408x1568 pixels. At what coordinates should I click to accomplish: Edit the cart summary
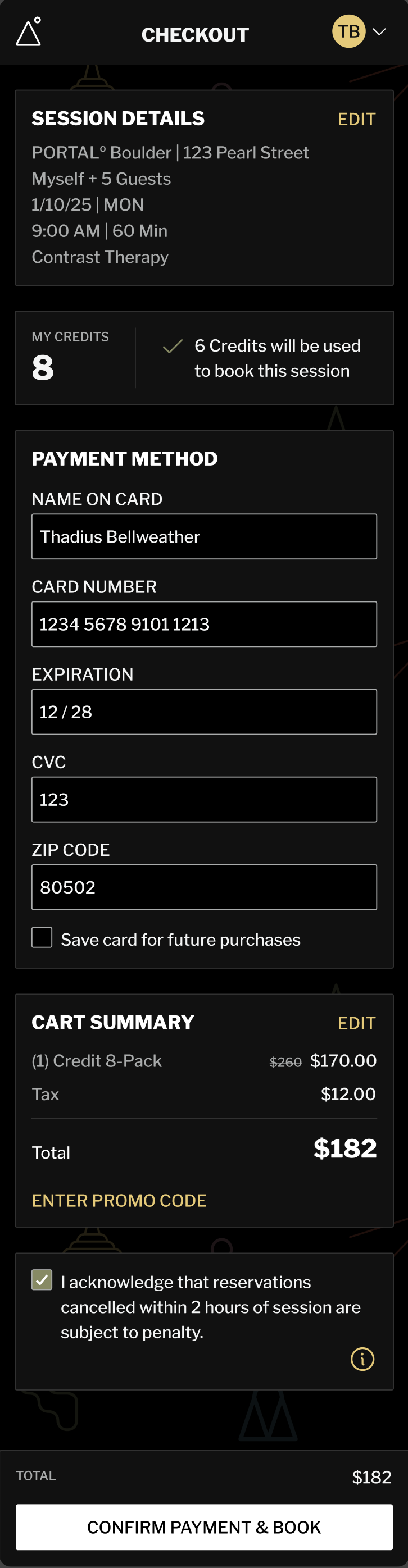pos(356,1023)
